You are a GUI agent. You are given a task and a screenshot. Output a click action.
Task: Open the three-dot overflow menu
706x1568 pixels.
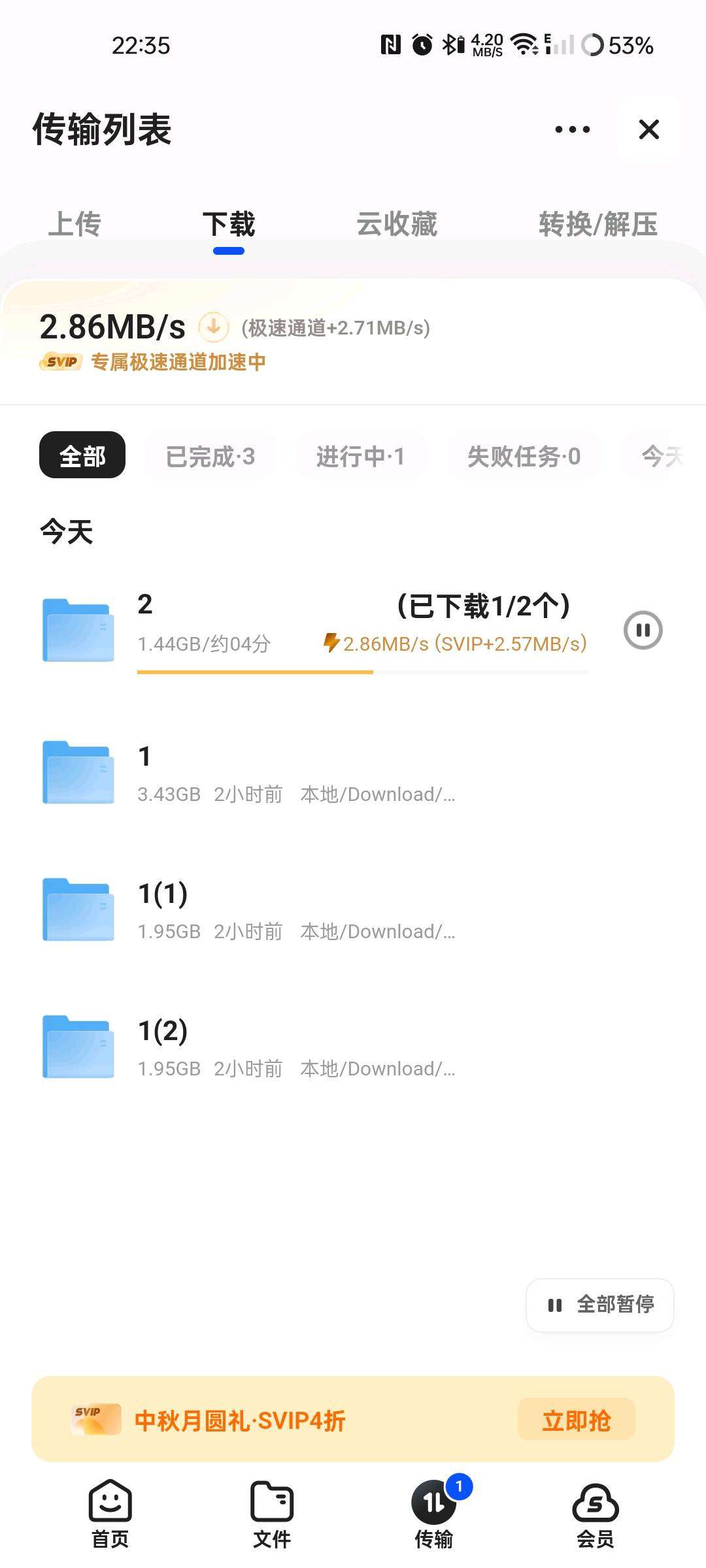tap(572, 129)
